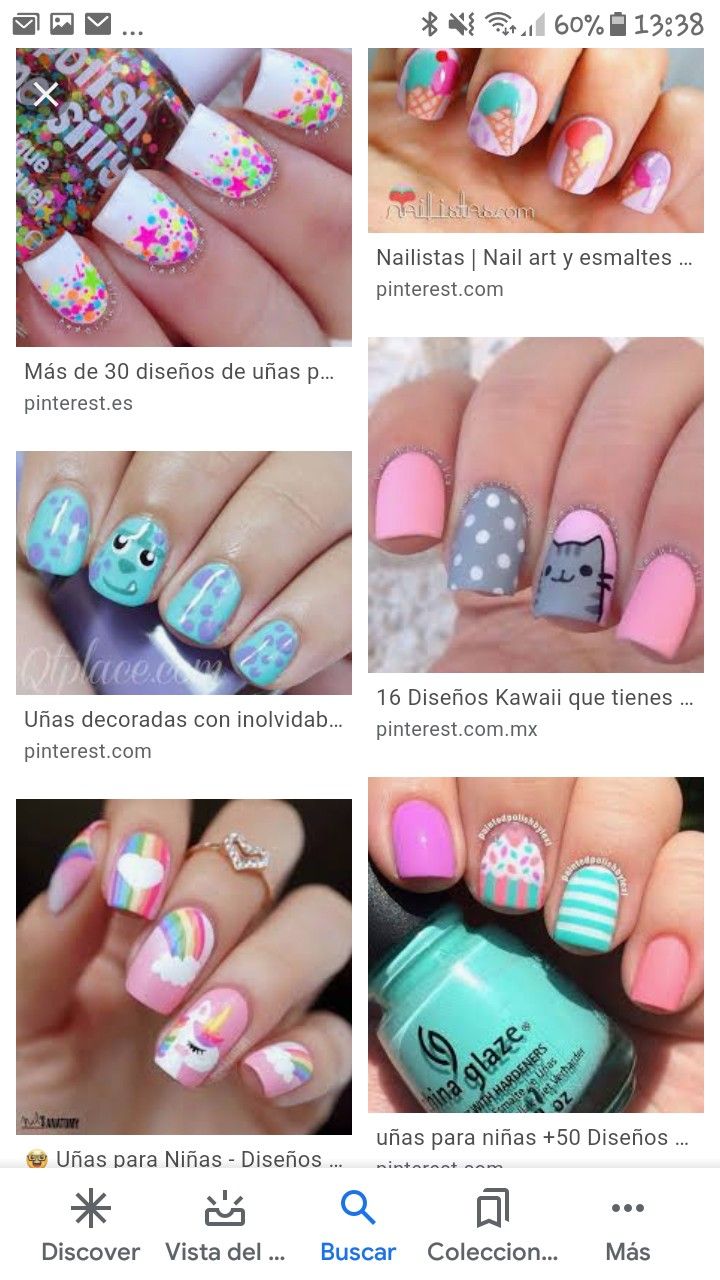Open the Colecciones bookmark icon
This screenshot has height=1280, width=720.
491,1207
